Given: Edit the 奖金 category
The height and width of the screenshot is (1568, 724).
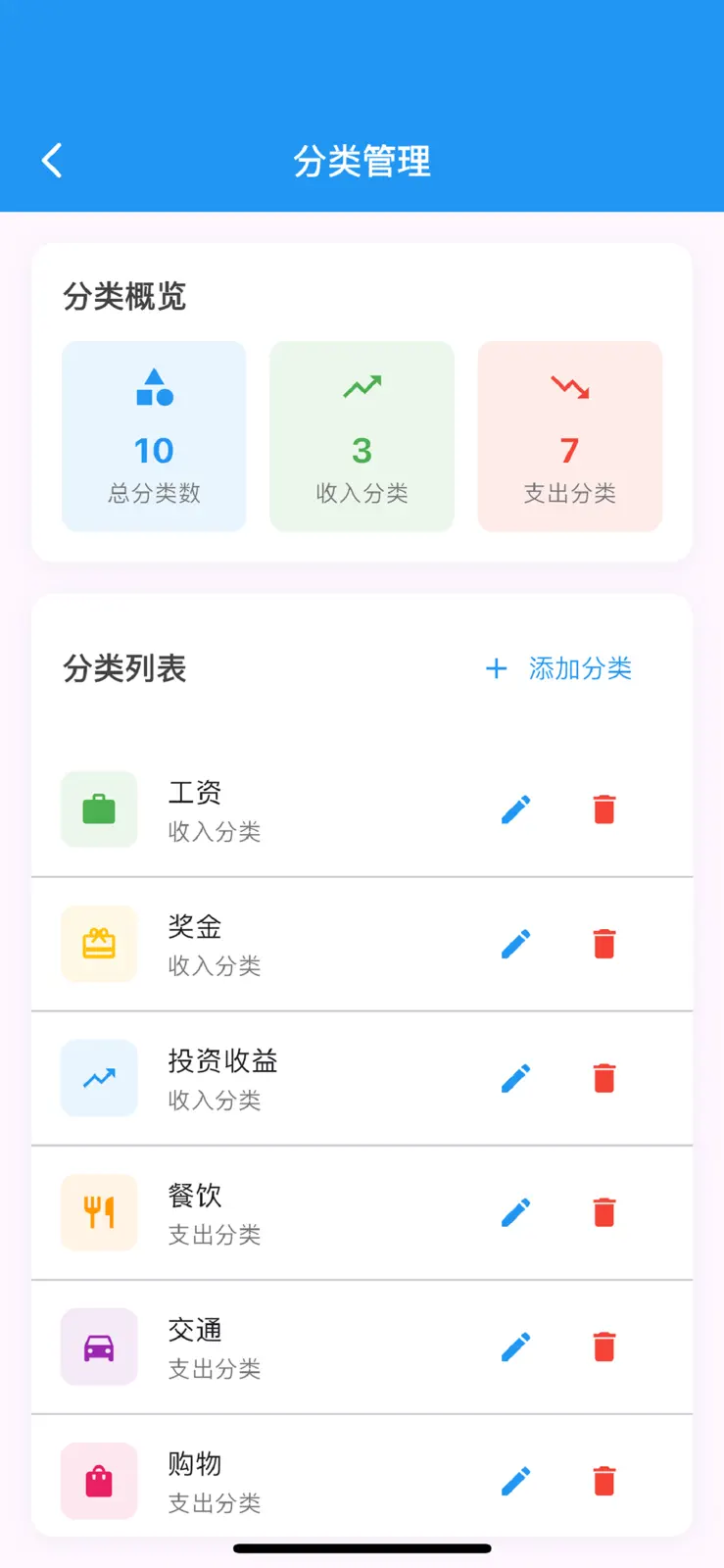Looking at the screenshot, I should click(x=516, y=944).
